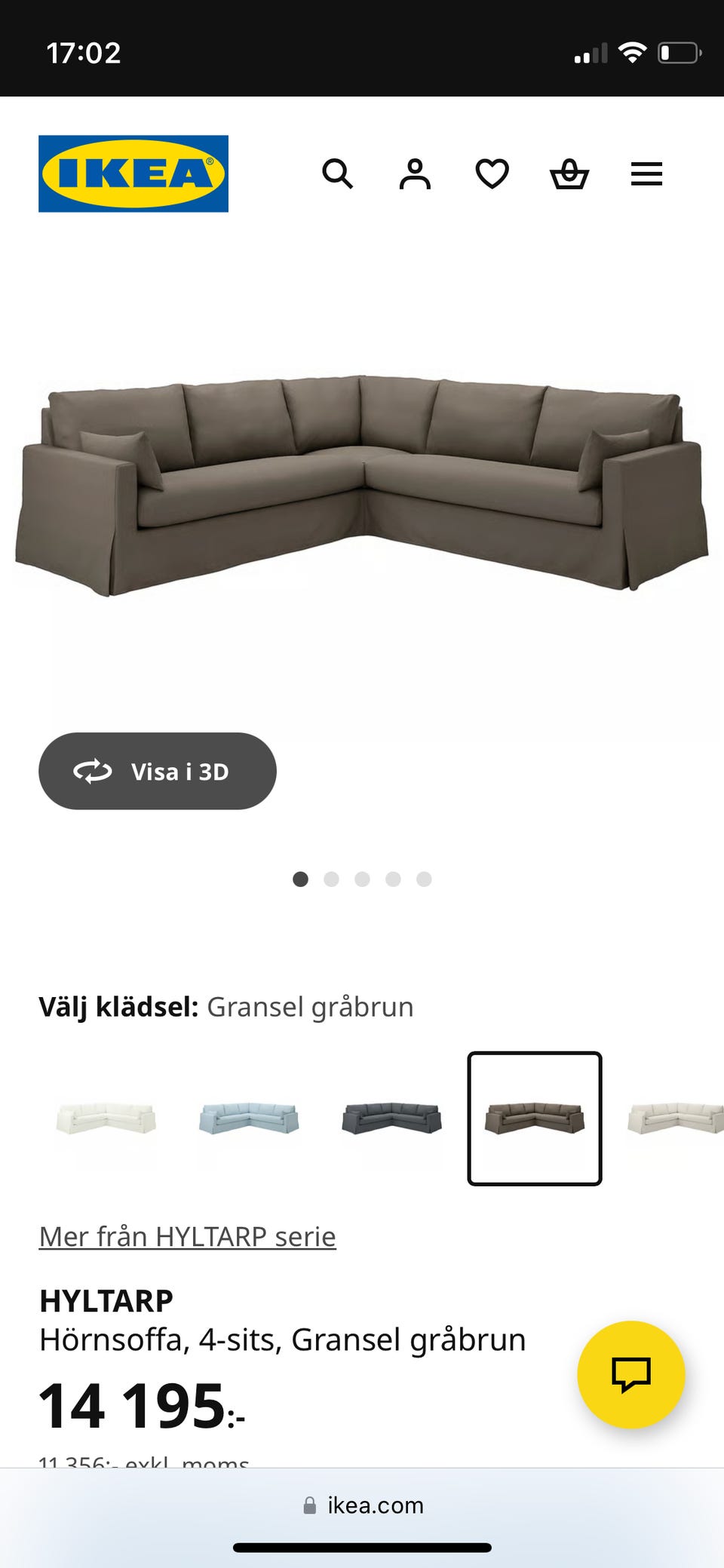
Task: Open the chat support bubble
Action: tap(630, 1375)
